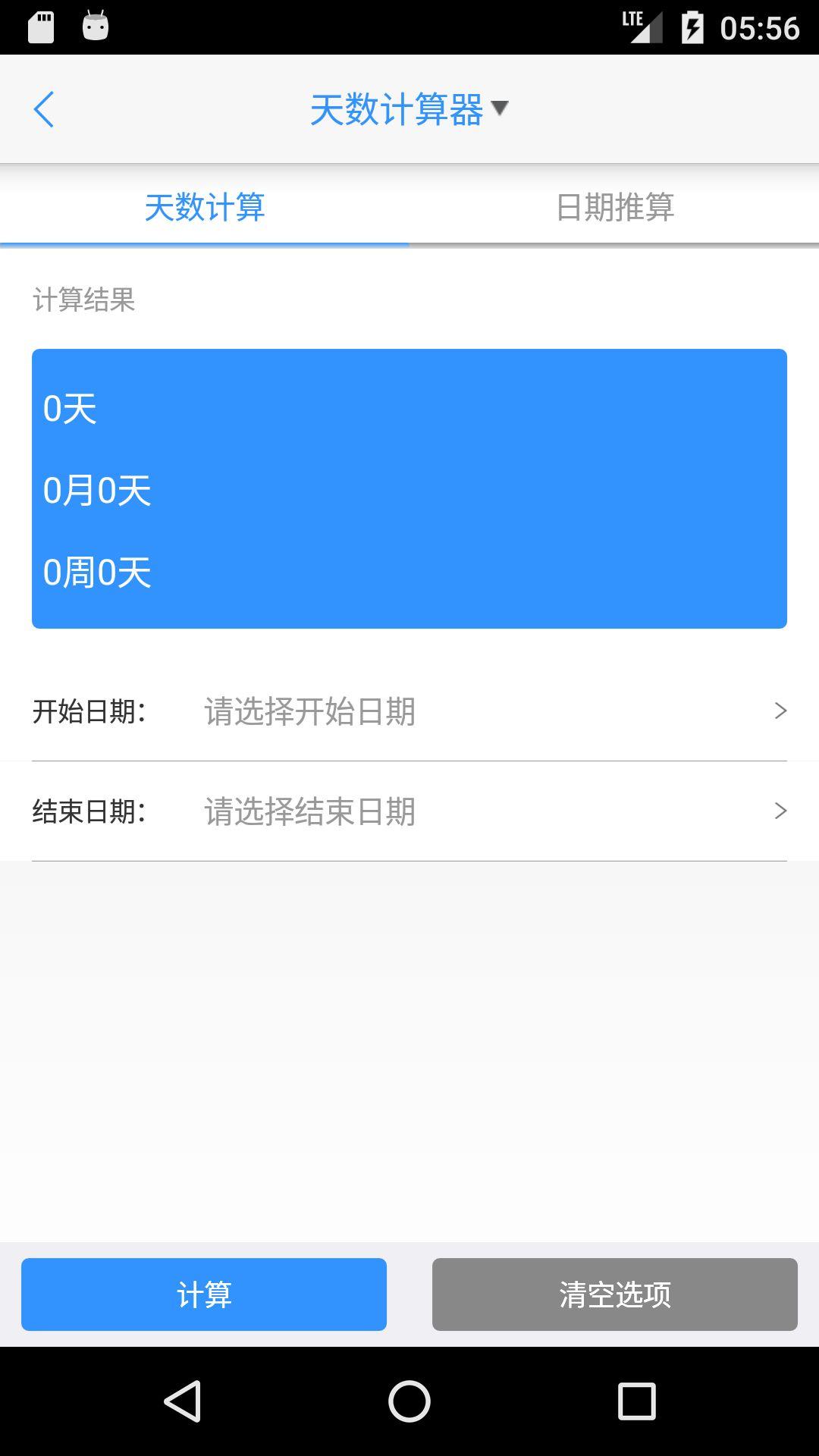Expand the 开始日期 date picker chevron

[780, 711]
